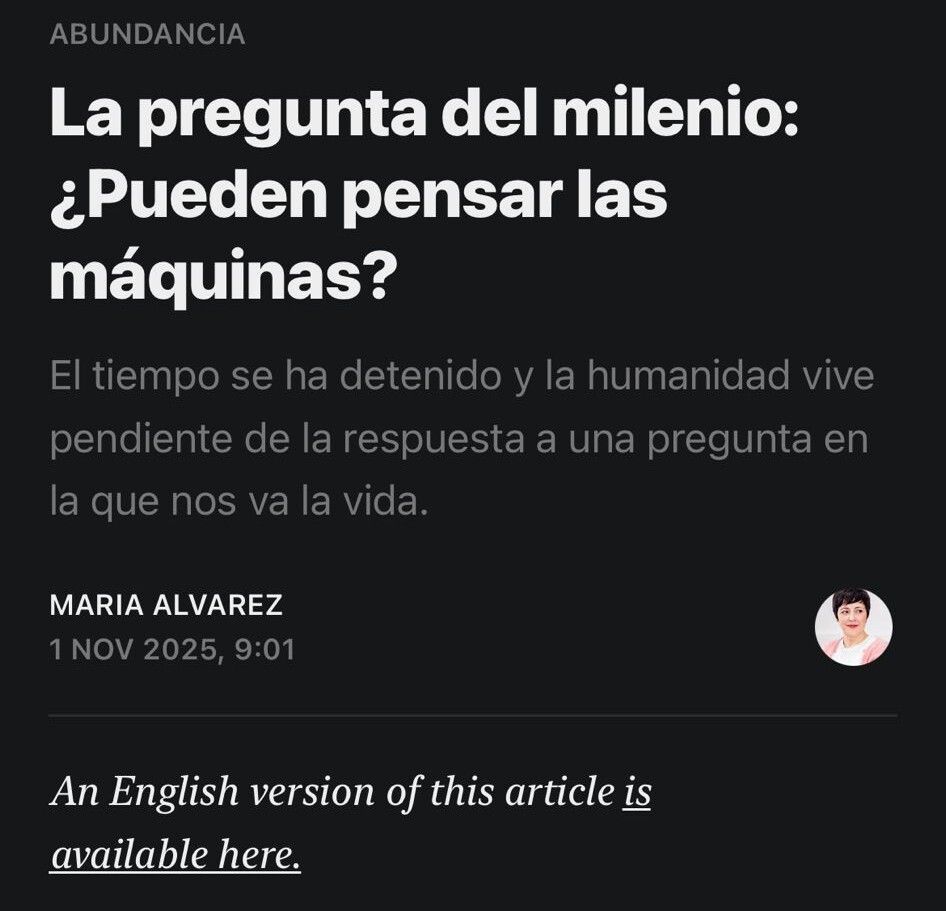946x911 pixels.
Task: Open Maria Alvarez's author avatar
Action: point(853,627)
